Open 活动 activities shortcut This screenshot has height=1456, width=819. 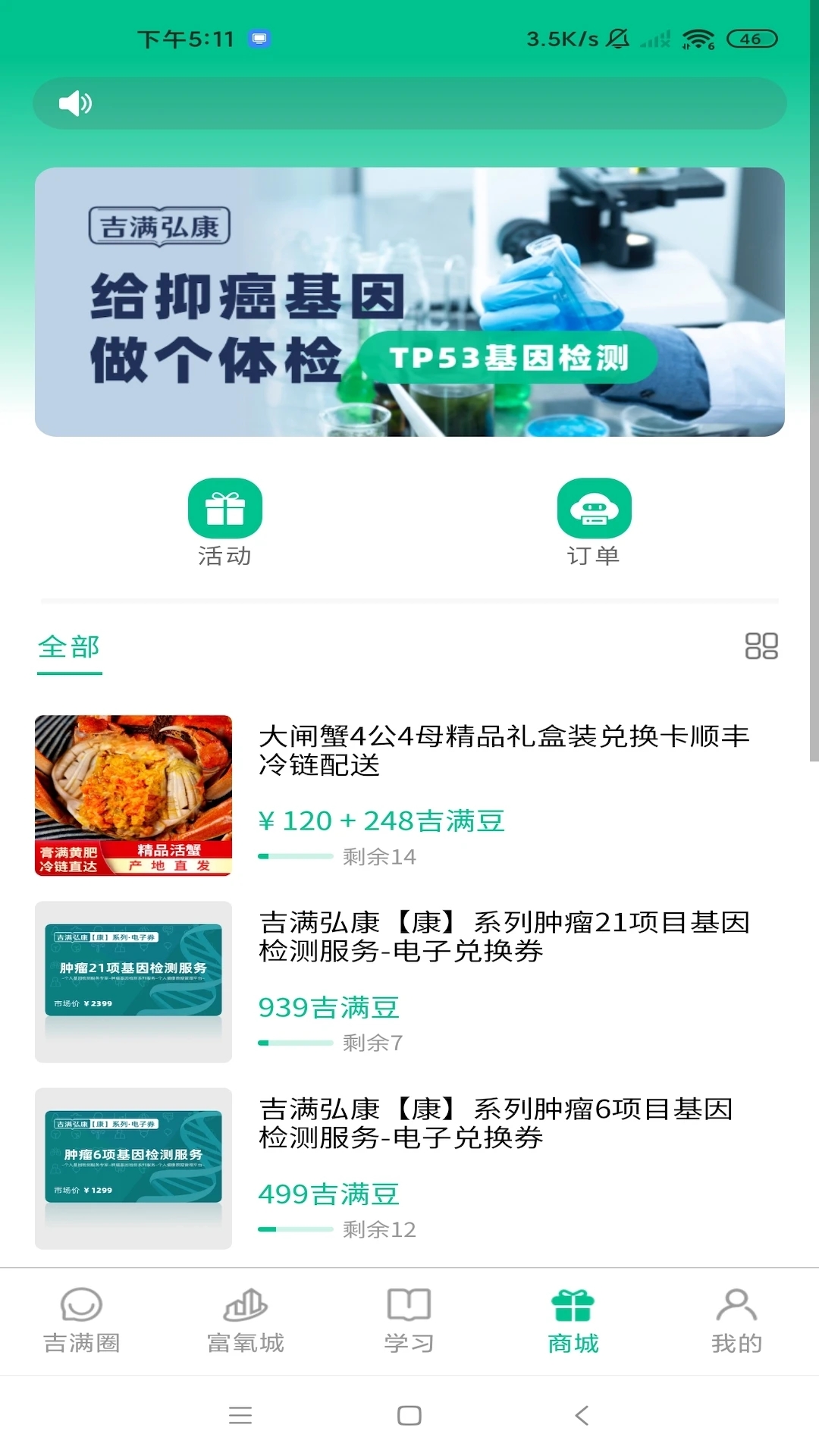click(224, 522)
